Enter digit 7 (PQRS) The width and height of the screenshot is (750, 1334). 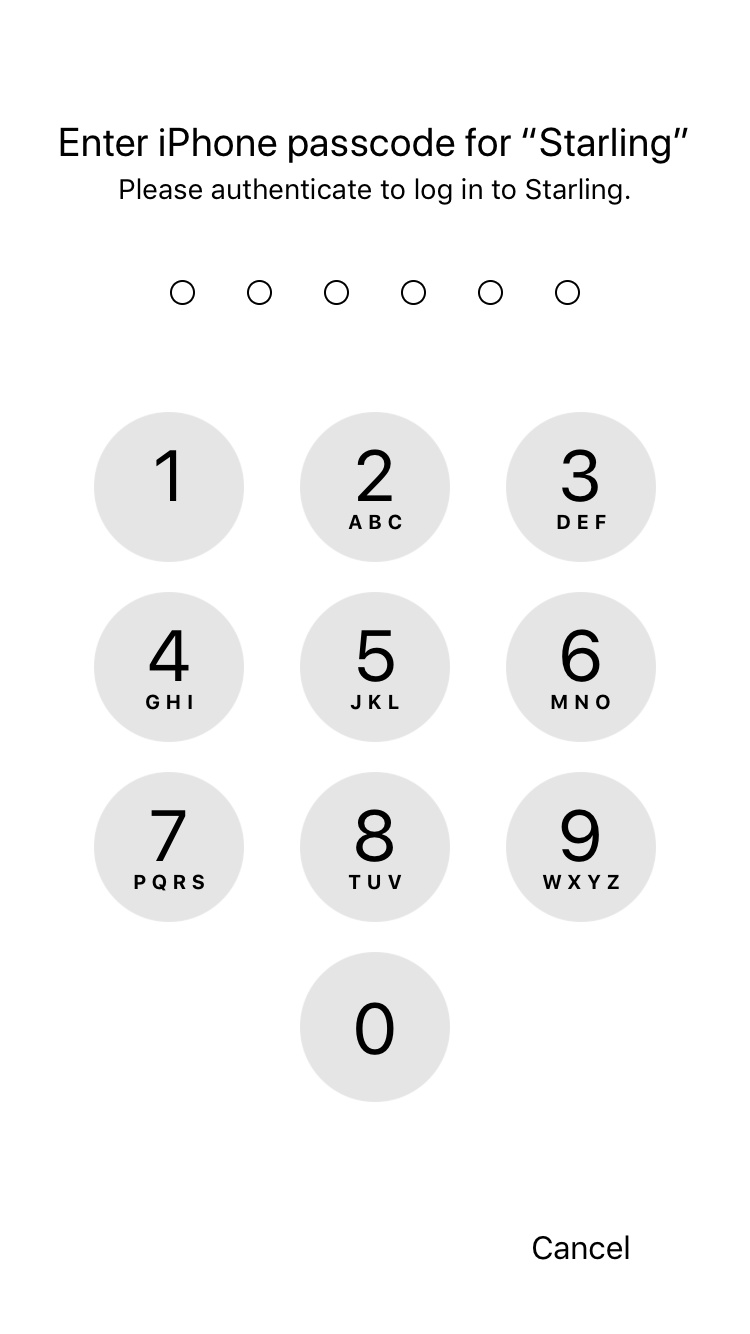pyautogui.click(x=169, y=847)
